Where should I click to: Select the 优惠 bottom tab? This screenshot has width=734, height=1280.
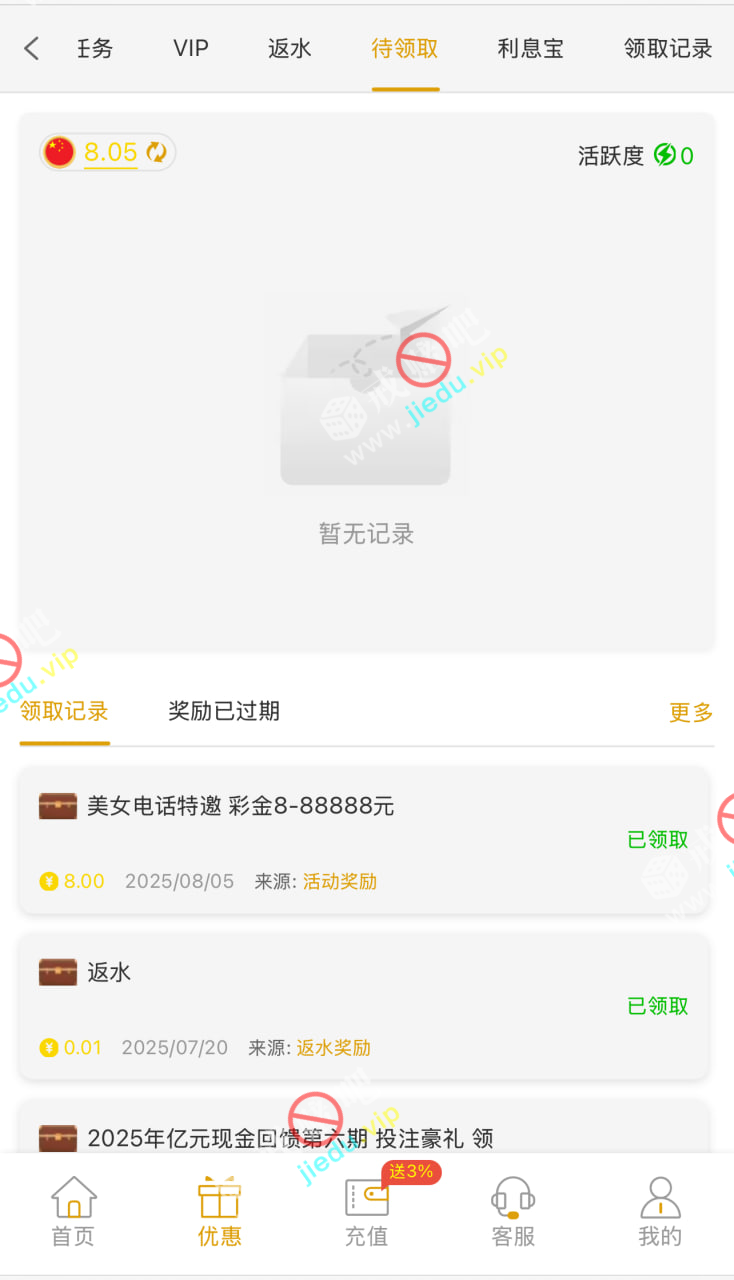[x=220, y=1211]
